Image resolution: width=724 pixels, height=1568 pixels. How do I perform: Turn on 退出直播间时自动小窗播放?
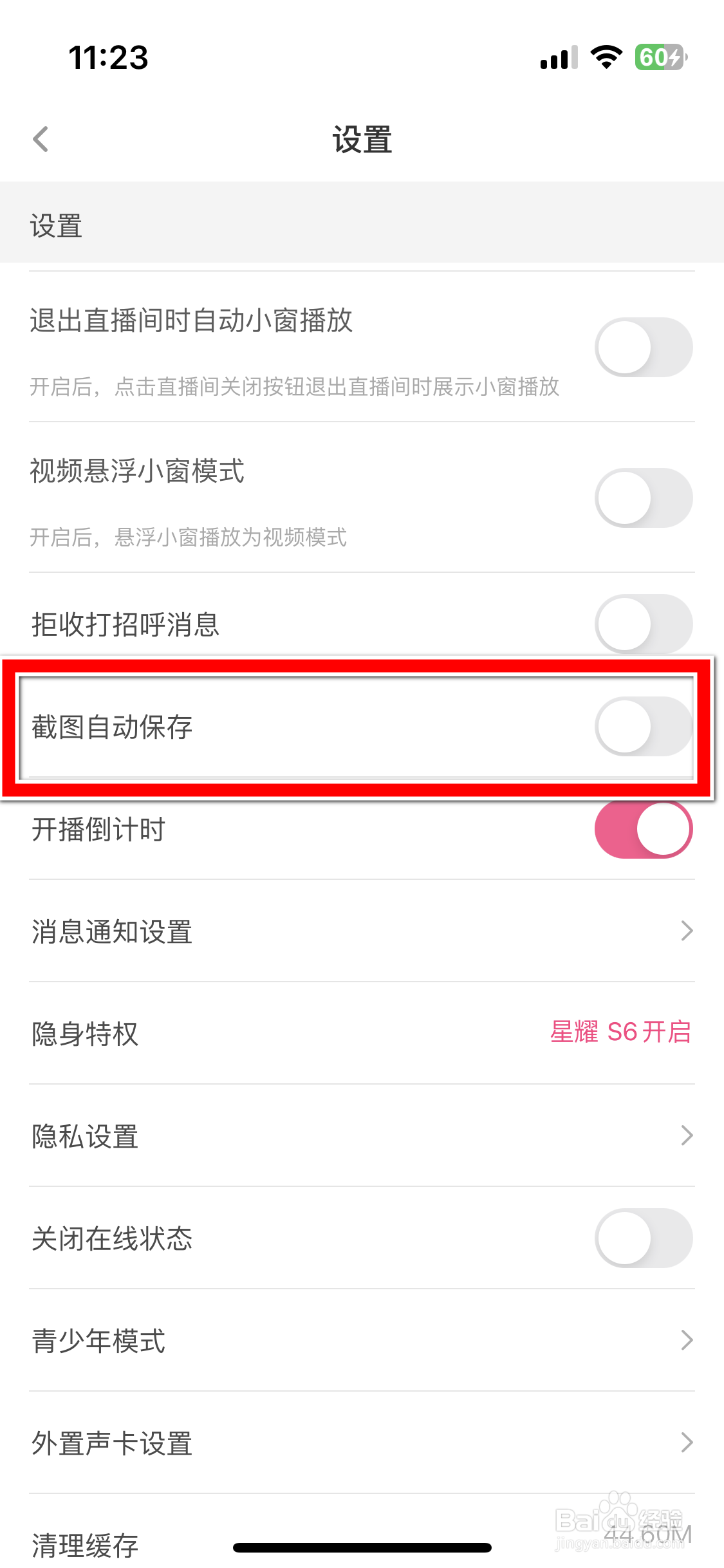(x=643, y=346)
